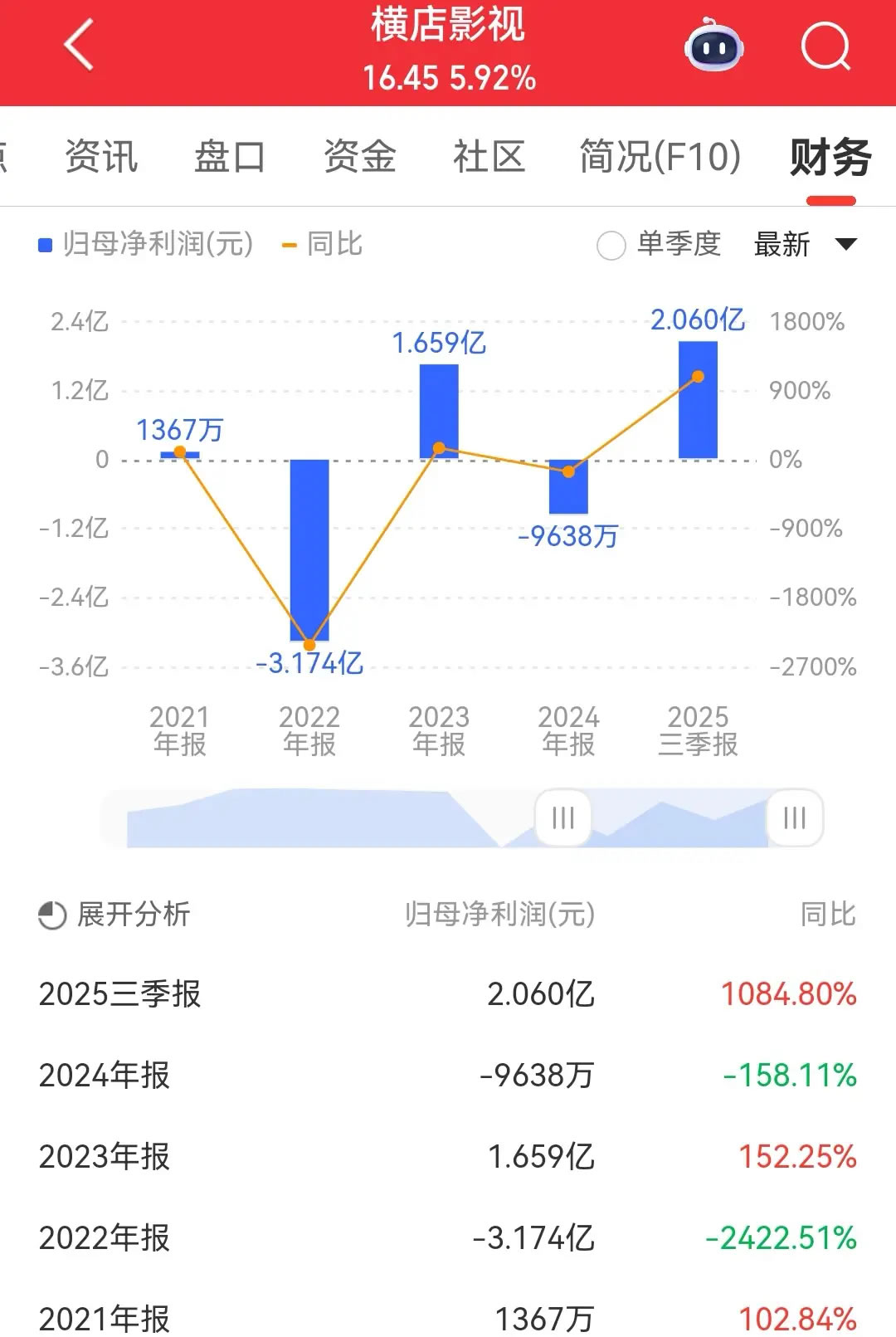Switch to the 资讯 tab
The height and width of the screenshot is (1337, 896).
click(101, 156)
